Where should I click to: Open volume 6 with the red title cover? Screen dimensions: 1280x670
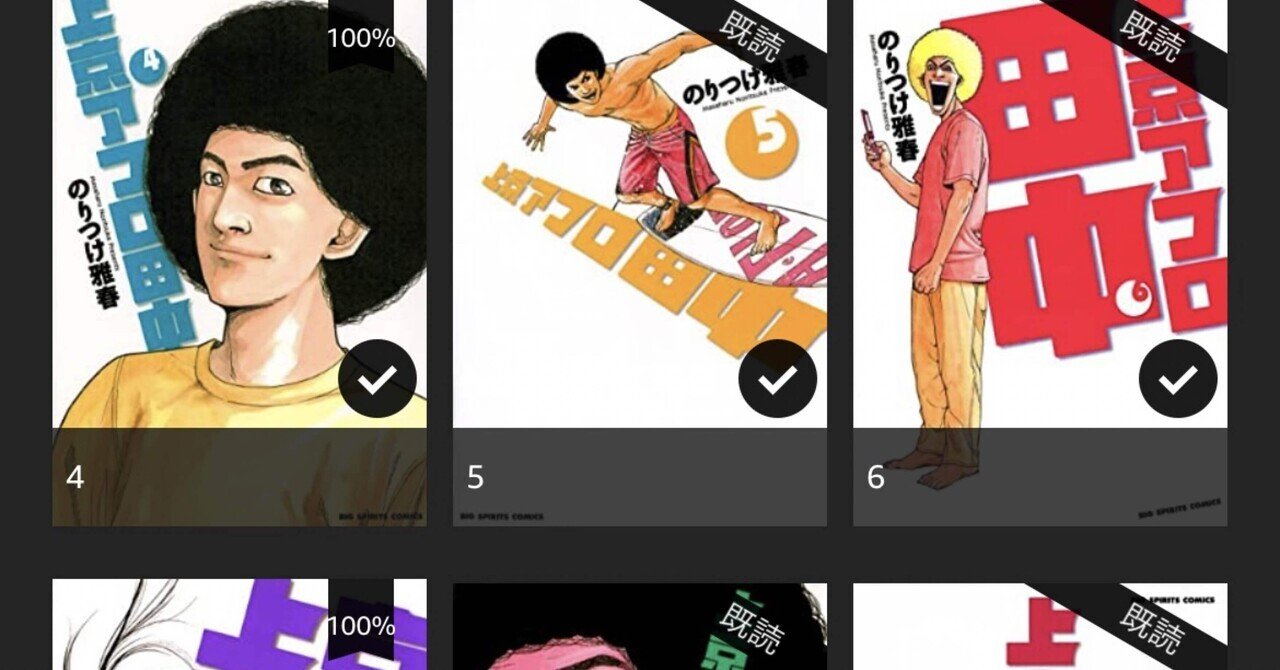1039,220
